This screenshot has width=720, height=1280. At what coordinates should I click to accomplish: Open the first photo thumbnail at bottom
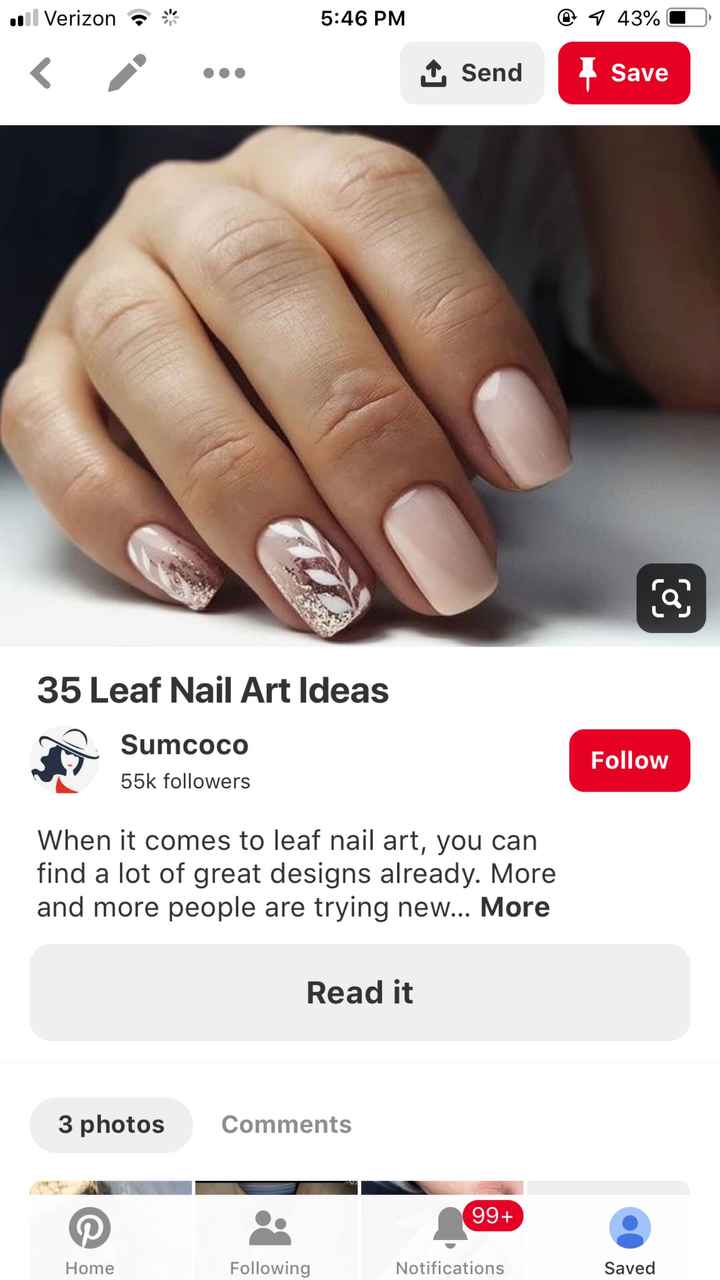point(110,1185)
